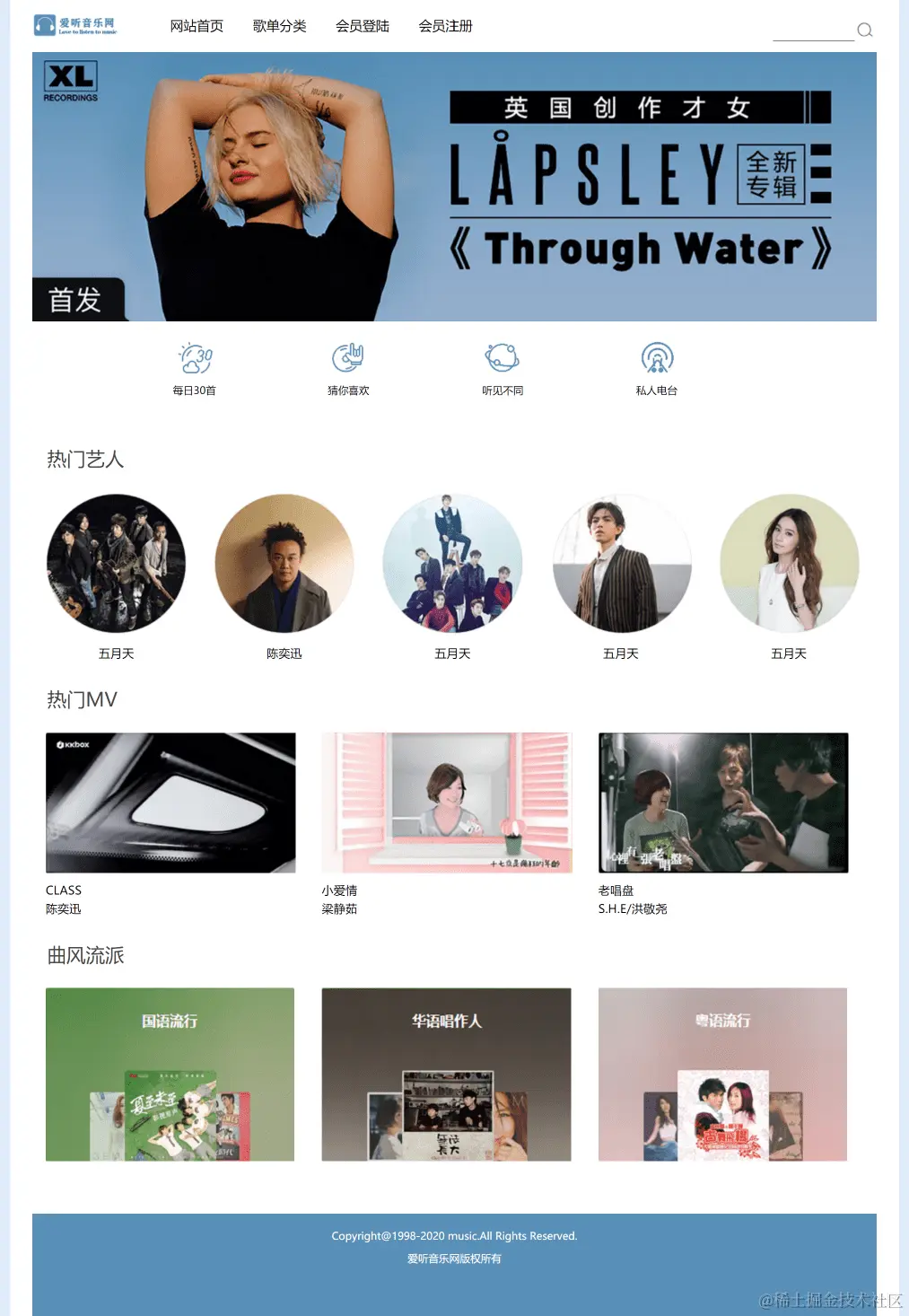Open 歌单分类 navigation item
The width and height of the screenshot is (909, 1316).
[x=279, y=26]
